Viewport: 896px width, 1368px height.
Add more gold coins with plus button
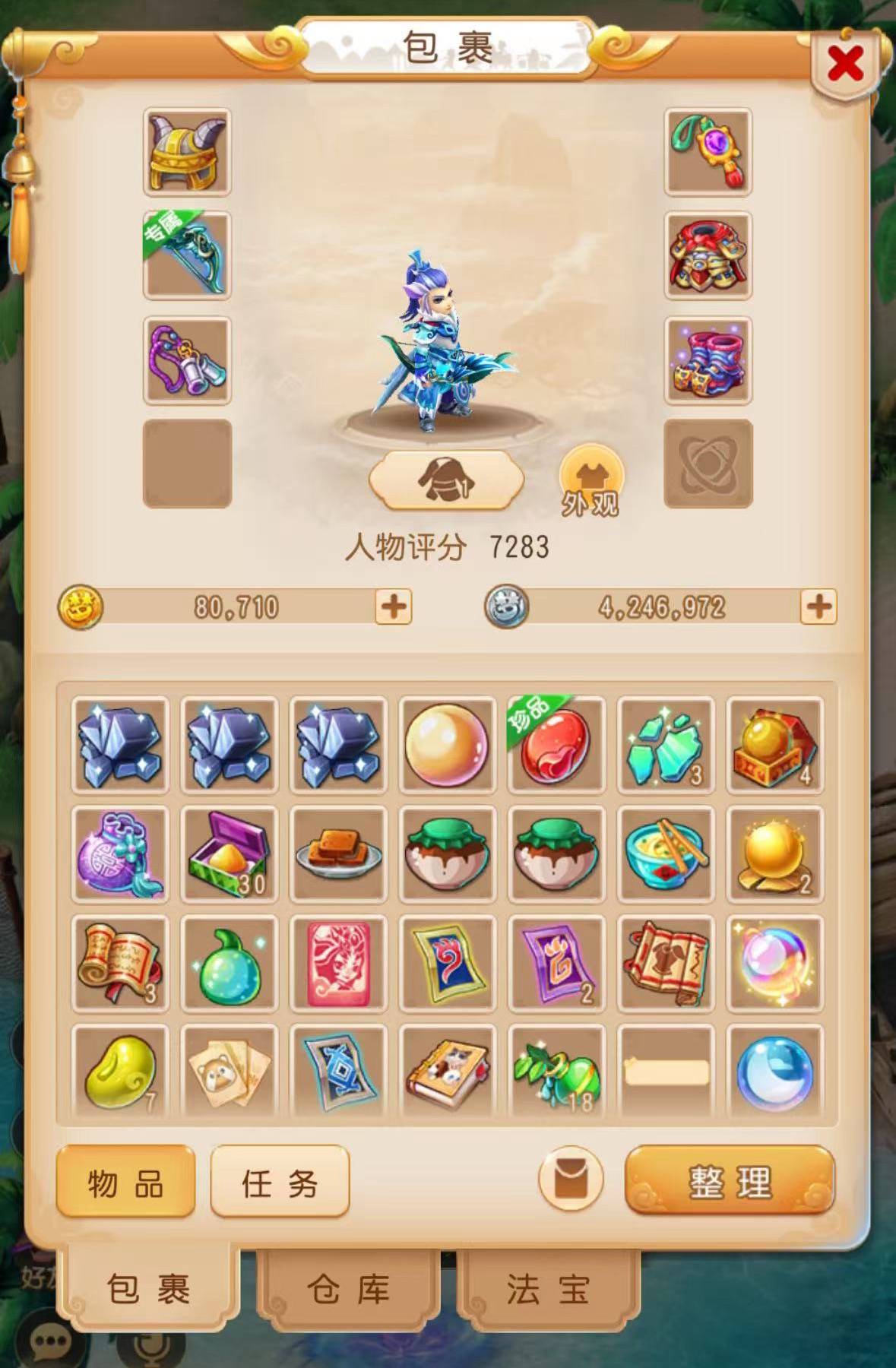click(x=393, y=606)
